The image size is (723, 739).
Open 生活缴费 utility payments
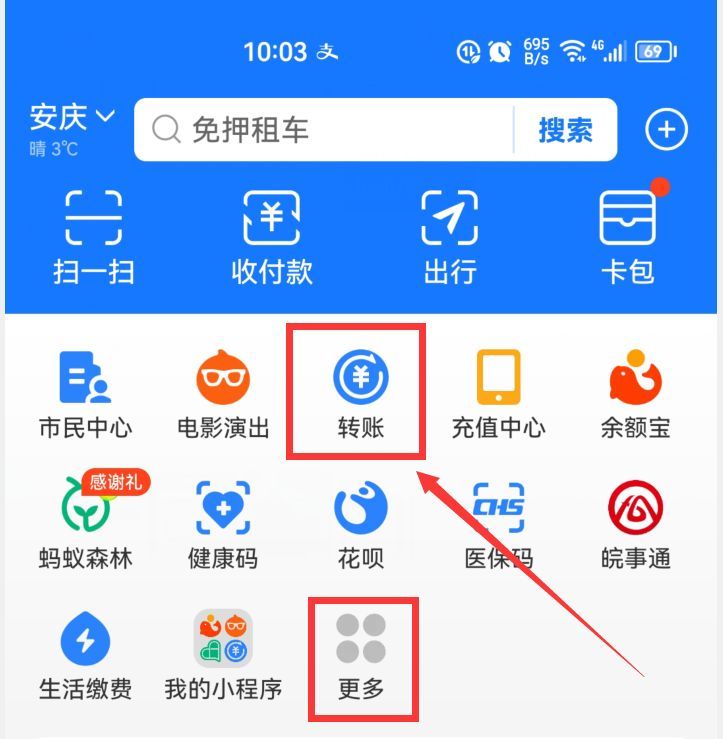85,655
